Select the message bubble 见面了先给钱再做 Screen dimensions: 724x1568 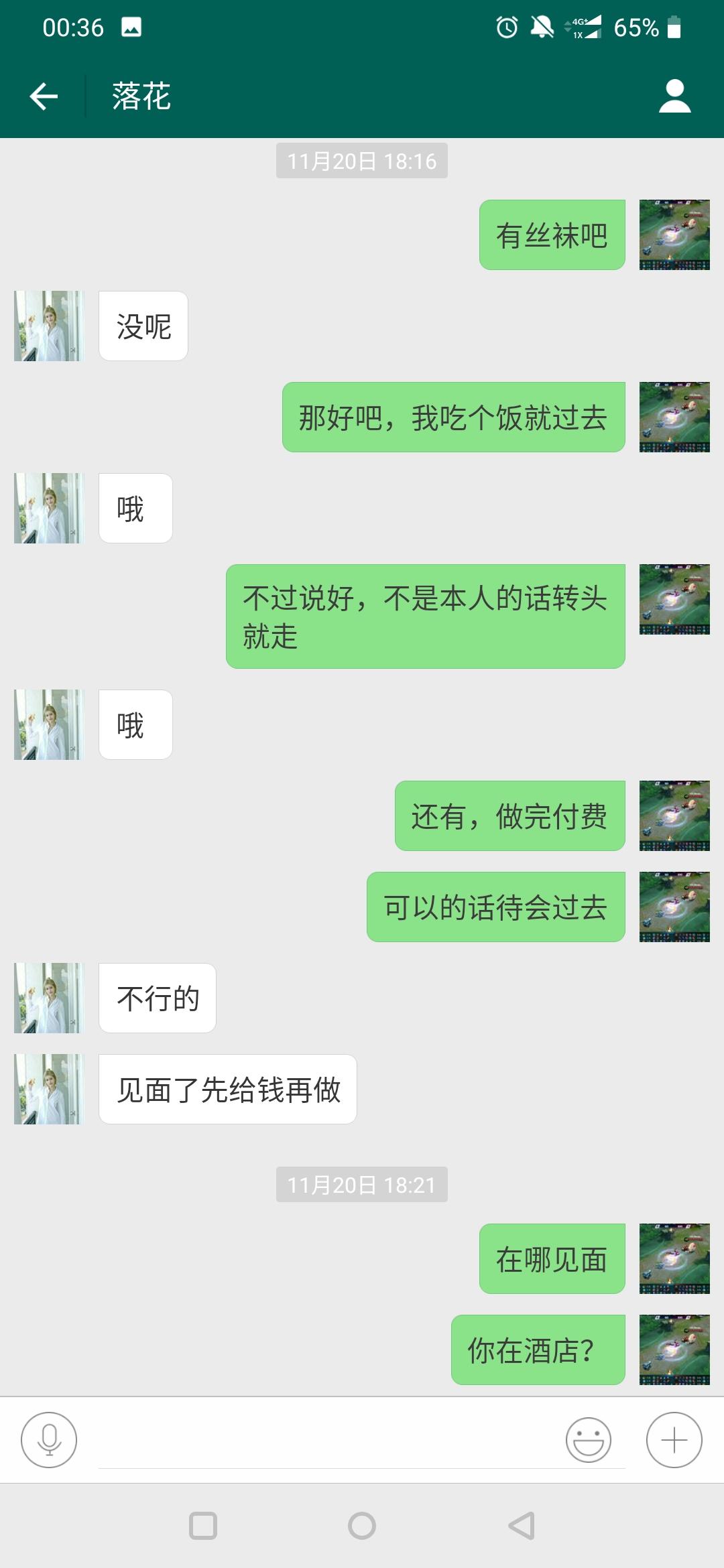pos(228,1090)
